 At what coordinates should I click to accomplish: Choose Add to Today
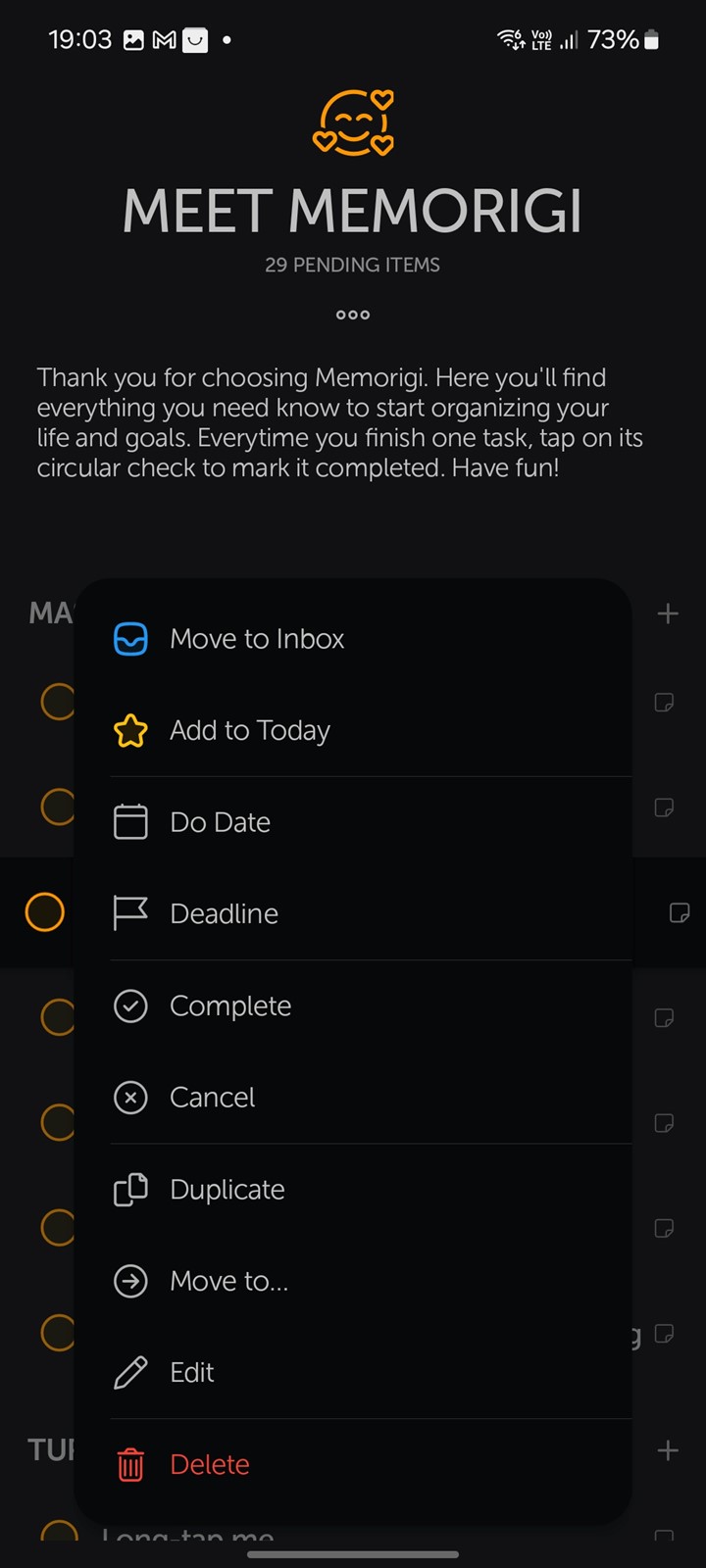(x=353, y=731)
